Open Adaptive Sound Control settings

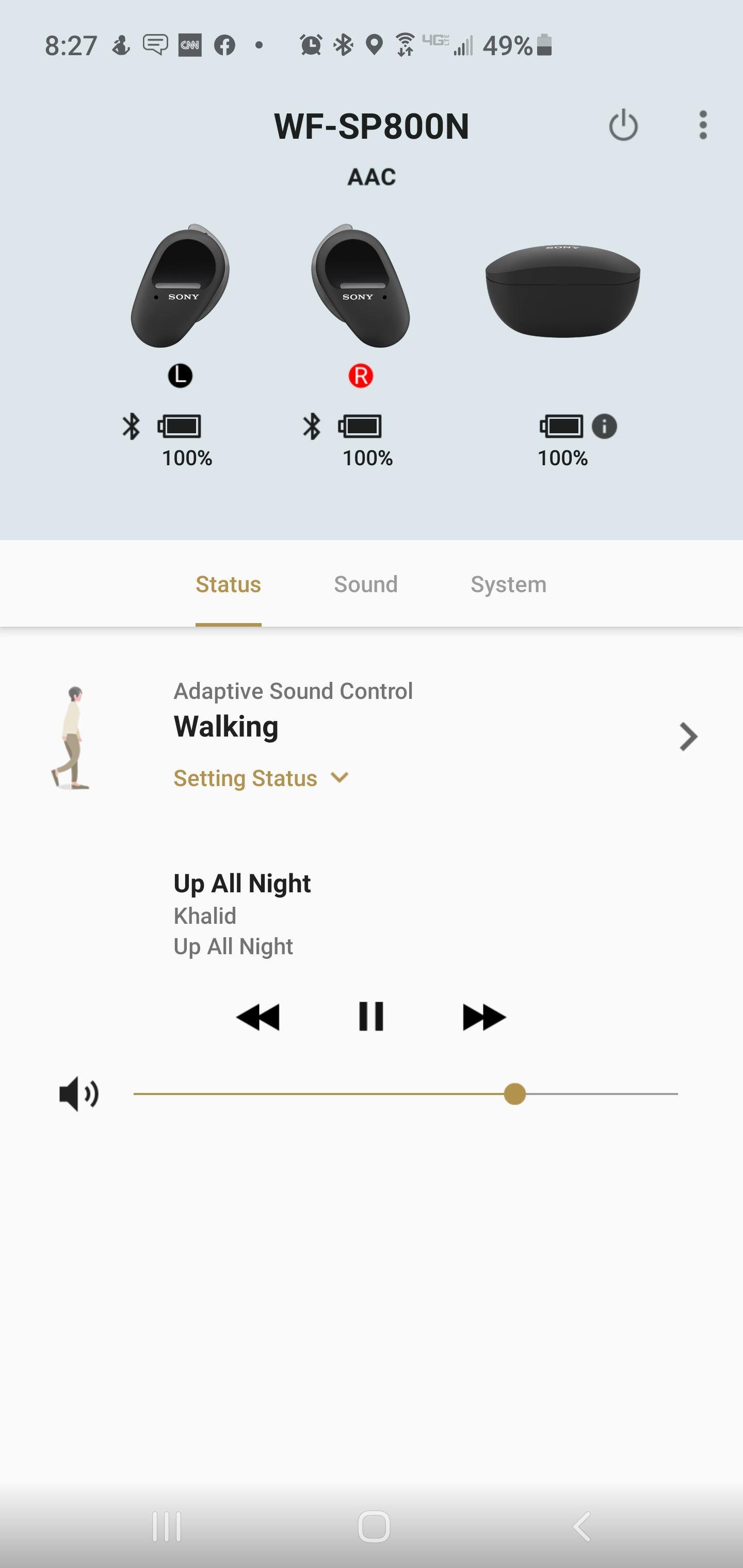(x=688, y=737)
